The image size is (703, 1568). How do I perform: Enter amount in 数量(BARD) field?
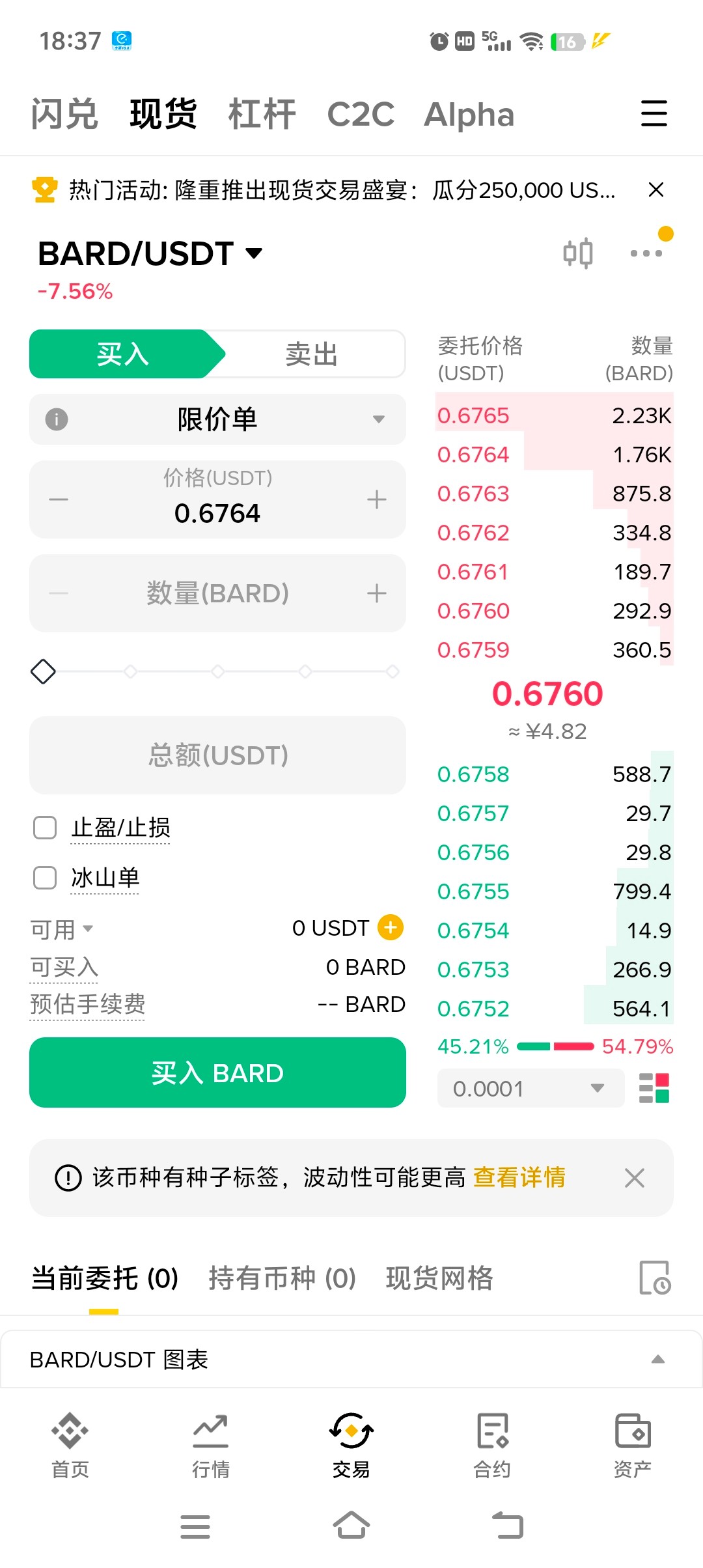217,593
